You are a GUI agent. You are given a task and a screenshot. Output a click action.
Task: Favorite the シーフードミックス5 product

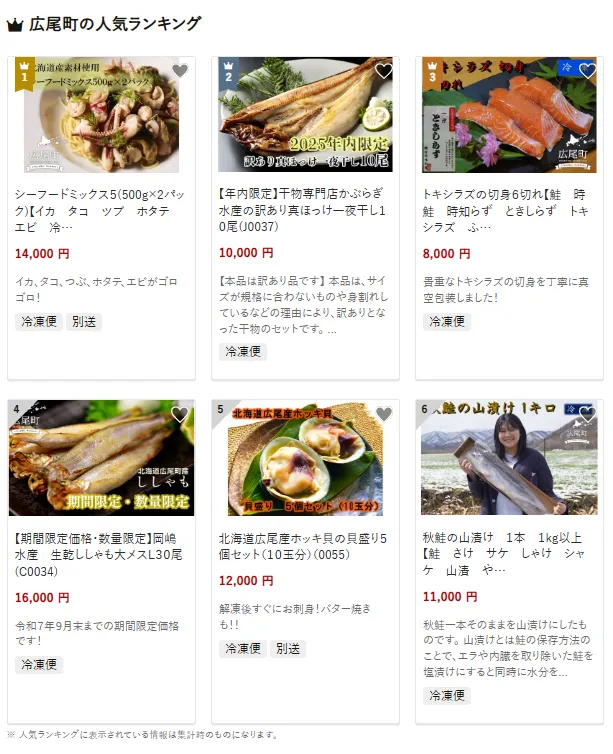[180, 71]
